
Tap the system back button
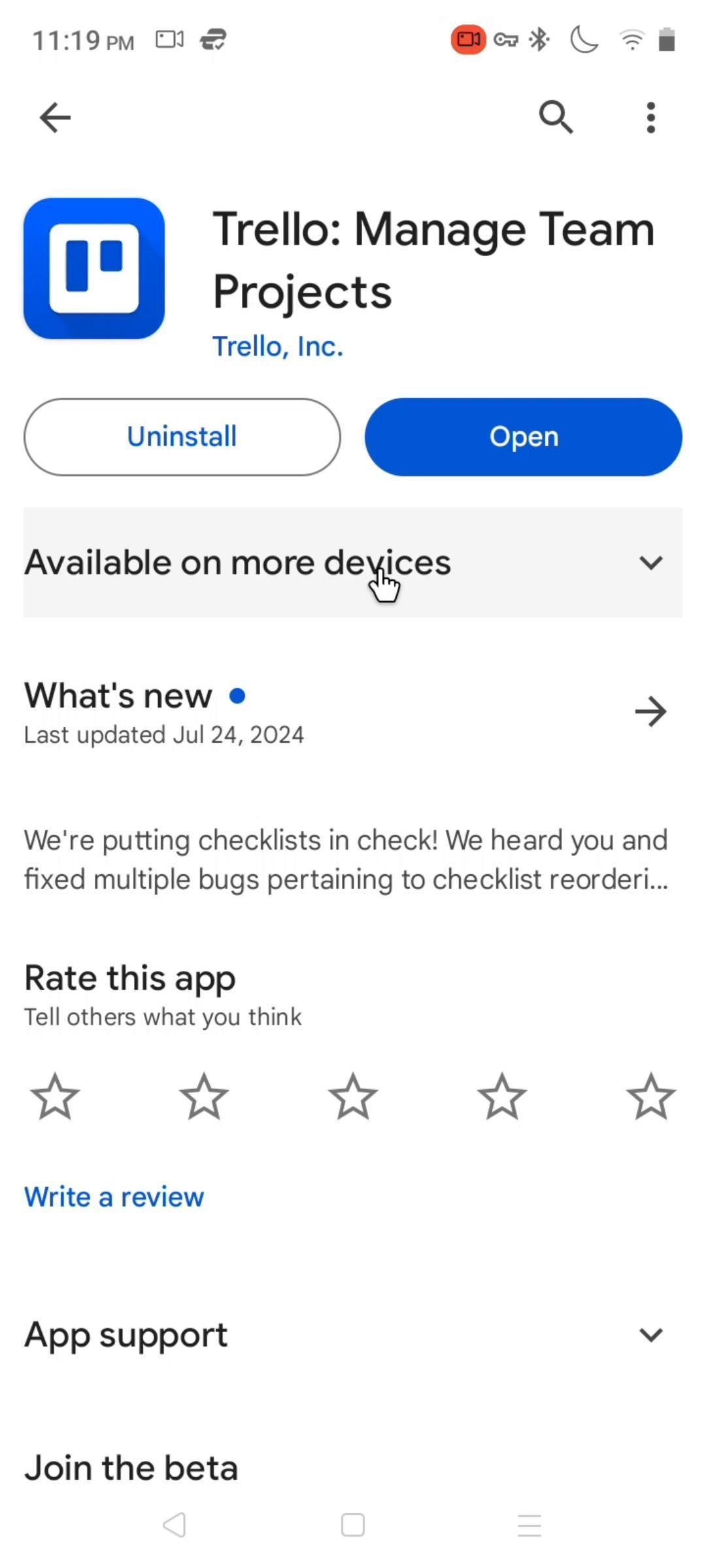click(x=175, y=1526)
